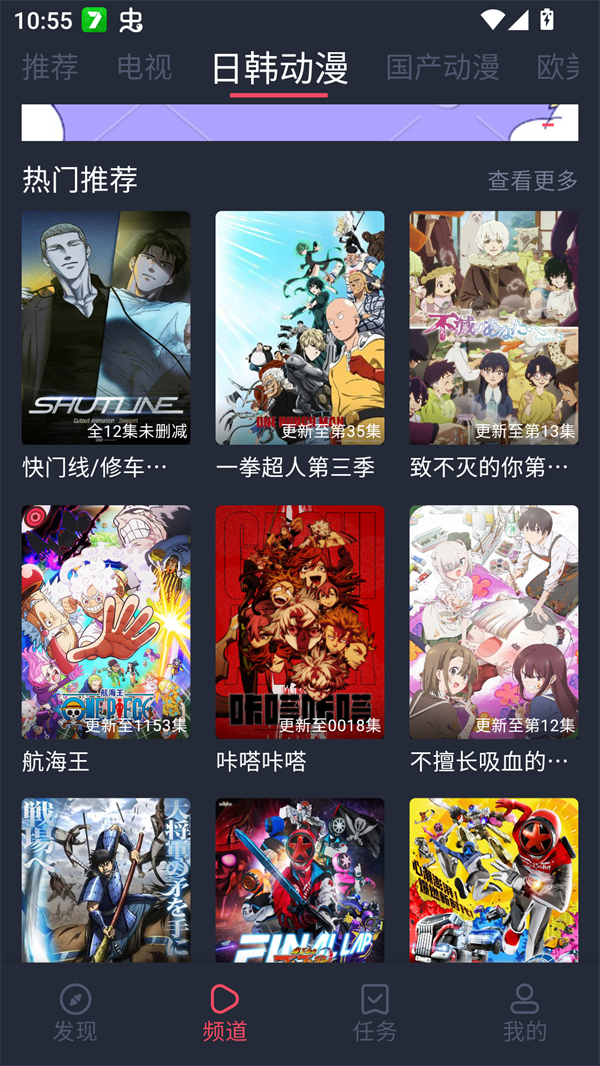Go to the 发现 tab

tap(75, 1012)
